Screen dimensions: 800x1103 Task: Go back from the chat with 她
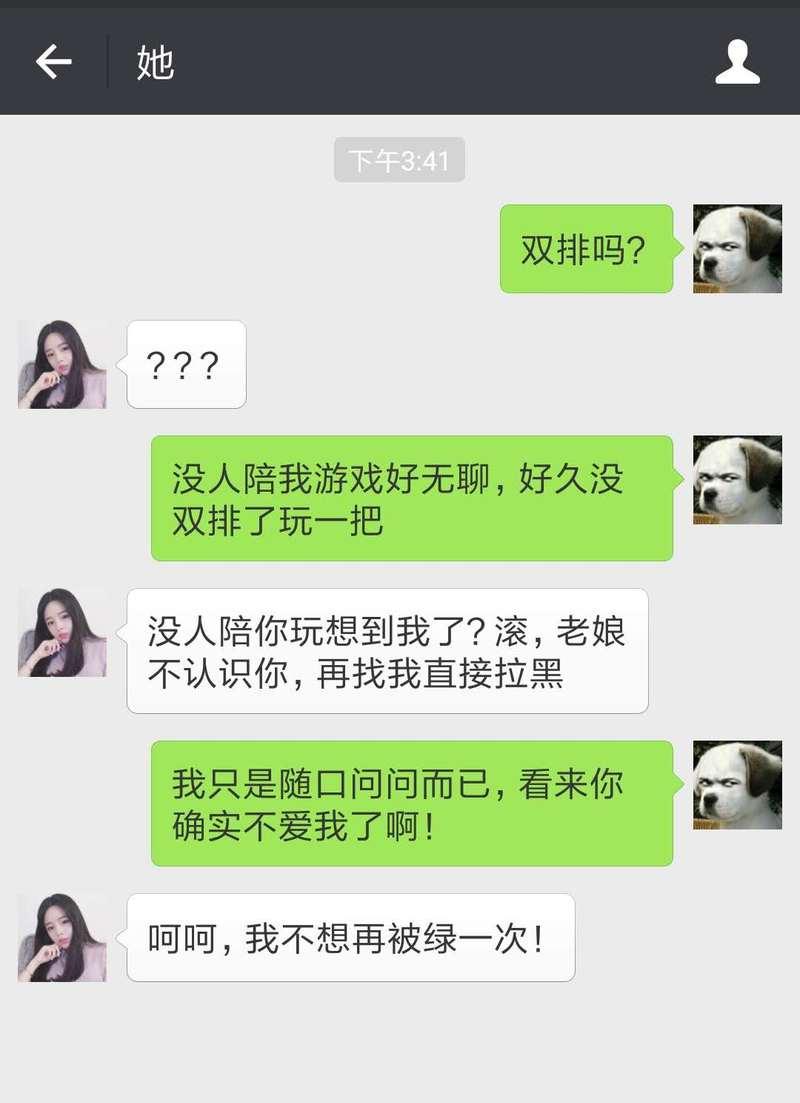pos(54,62)
